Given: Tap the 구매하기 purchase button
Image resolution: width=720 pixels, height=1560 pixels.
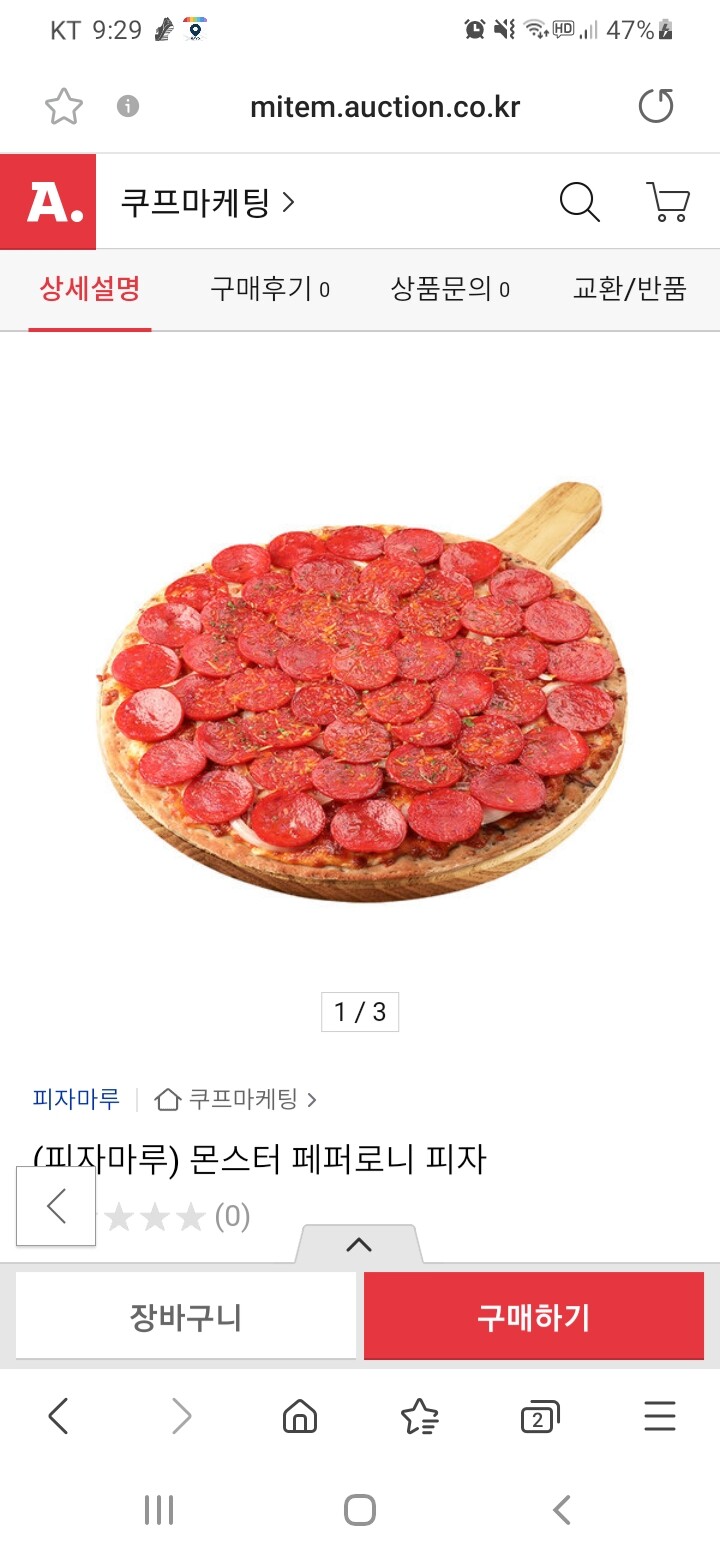Looking at the screenshot, I should [x=533, y=1316].
